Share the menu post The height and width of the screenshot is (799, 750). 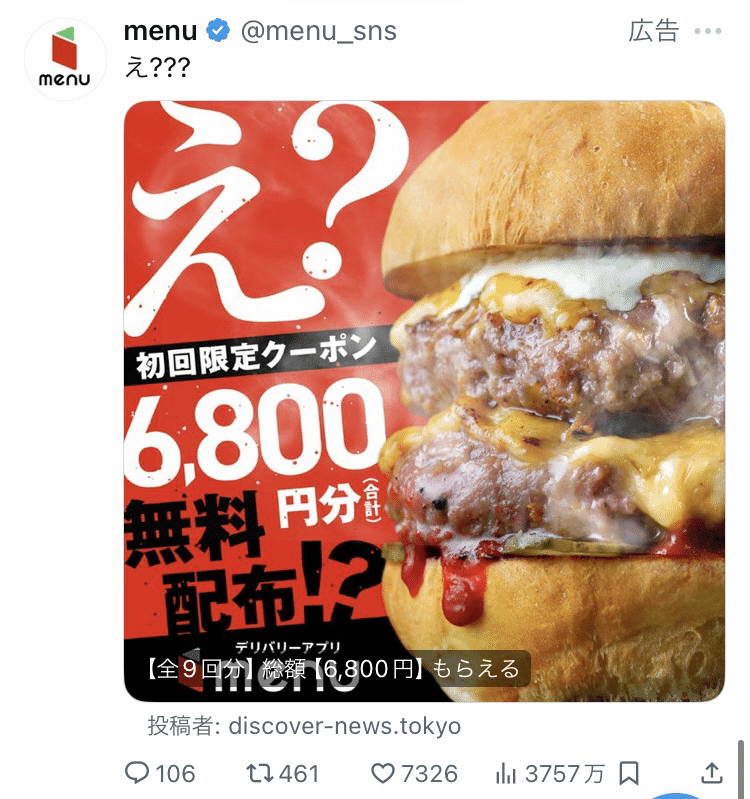click(x=711, y=773)
